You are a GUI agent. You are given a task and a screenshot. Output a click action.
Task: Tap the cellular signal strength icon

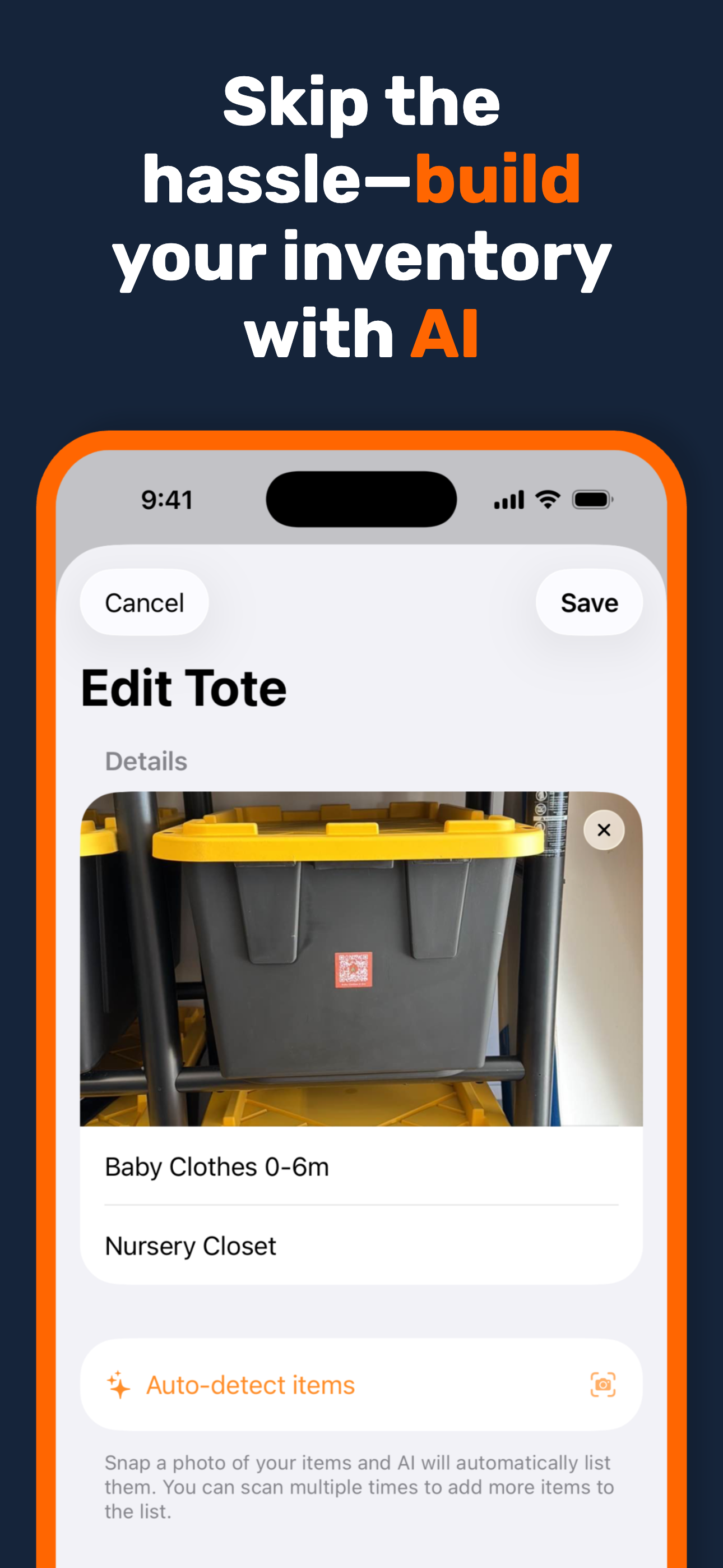510,499
